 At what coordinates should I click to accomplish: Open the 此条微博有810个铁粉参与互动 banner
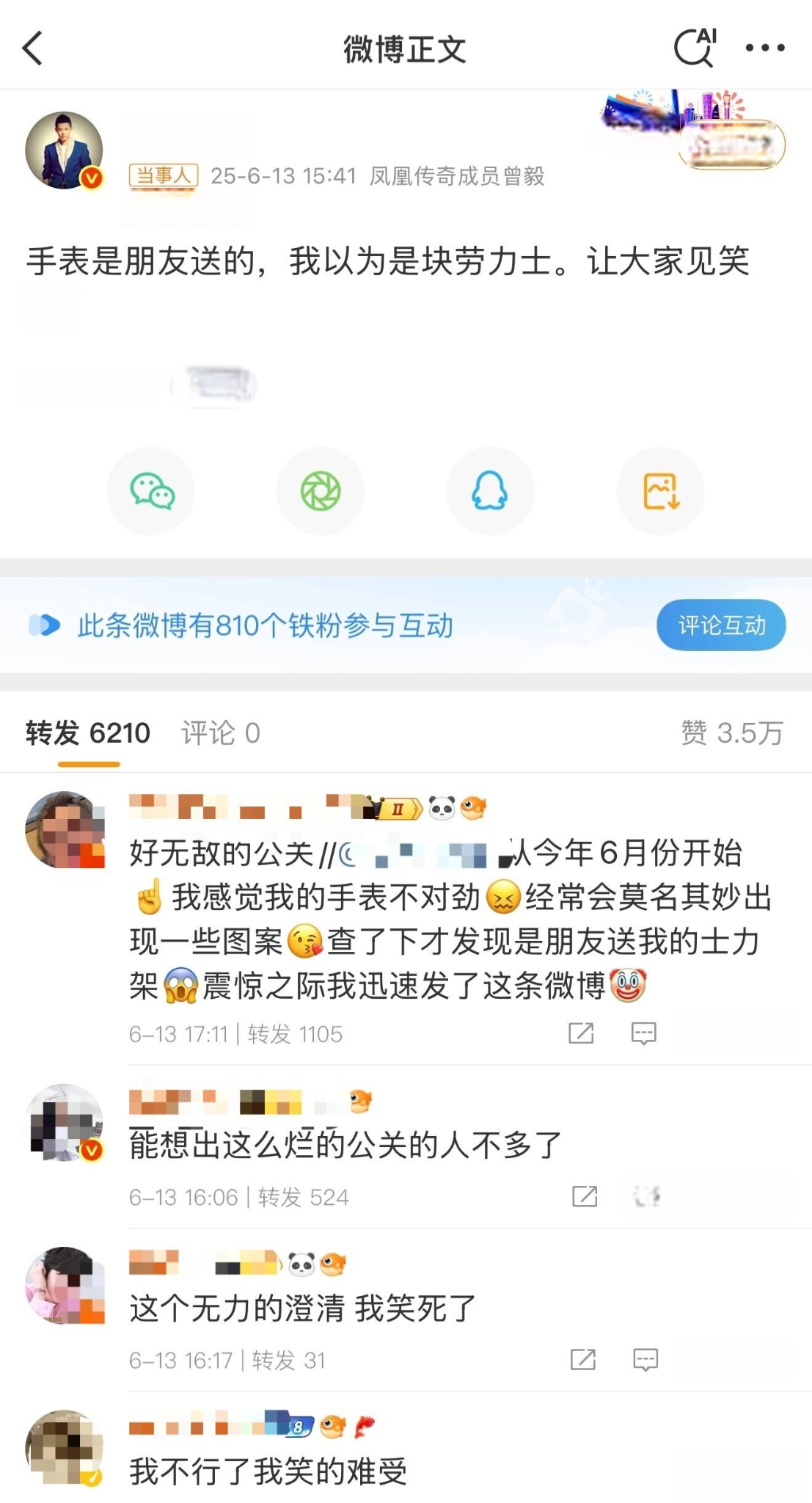(x=264, y=626)
